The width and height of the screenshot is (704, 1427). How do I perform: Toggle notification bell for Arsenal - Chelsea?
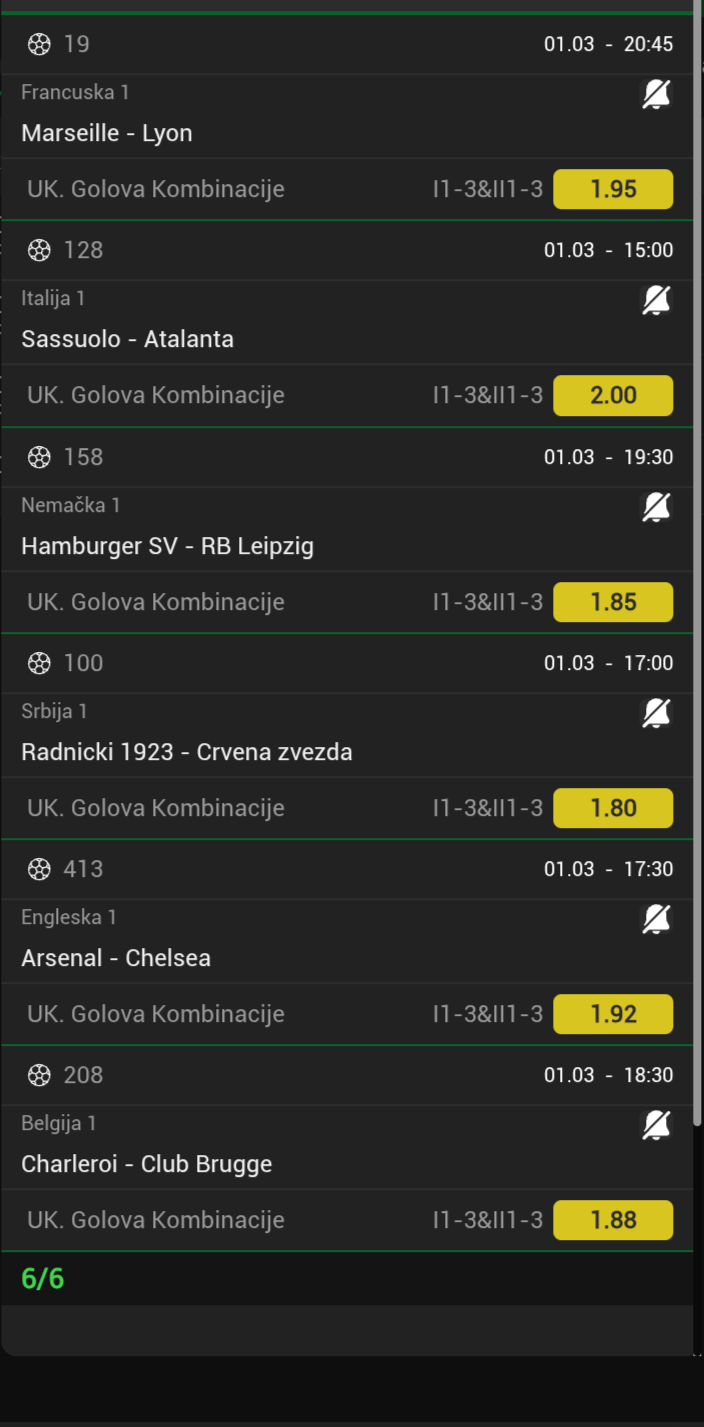pos(656,920)
